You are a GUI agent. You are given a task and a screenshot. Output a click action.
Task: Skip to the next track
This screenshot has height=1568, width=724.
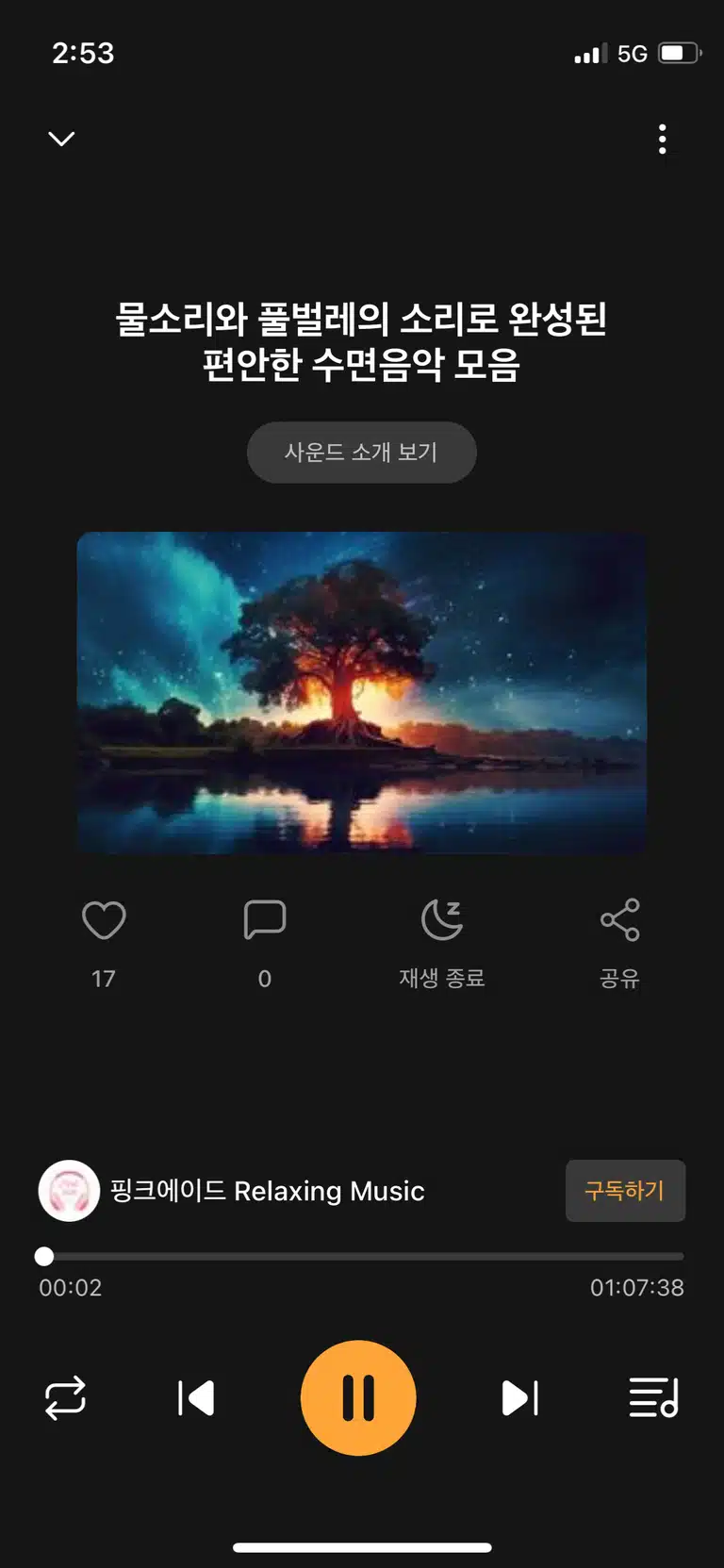tap(519, 1398)
